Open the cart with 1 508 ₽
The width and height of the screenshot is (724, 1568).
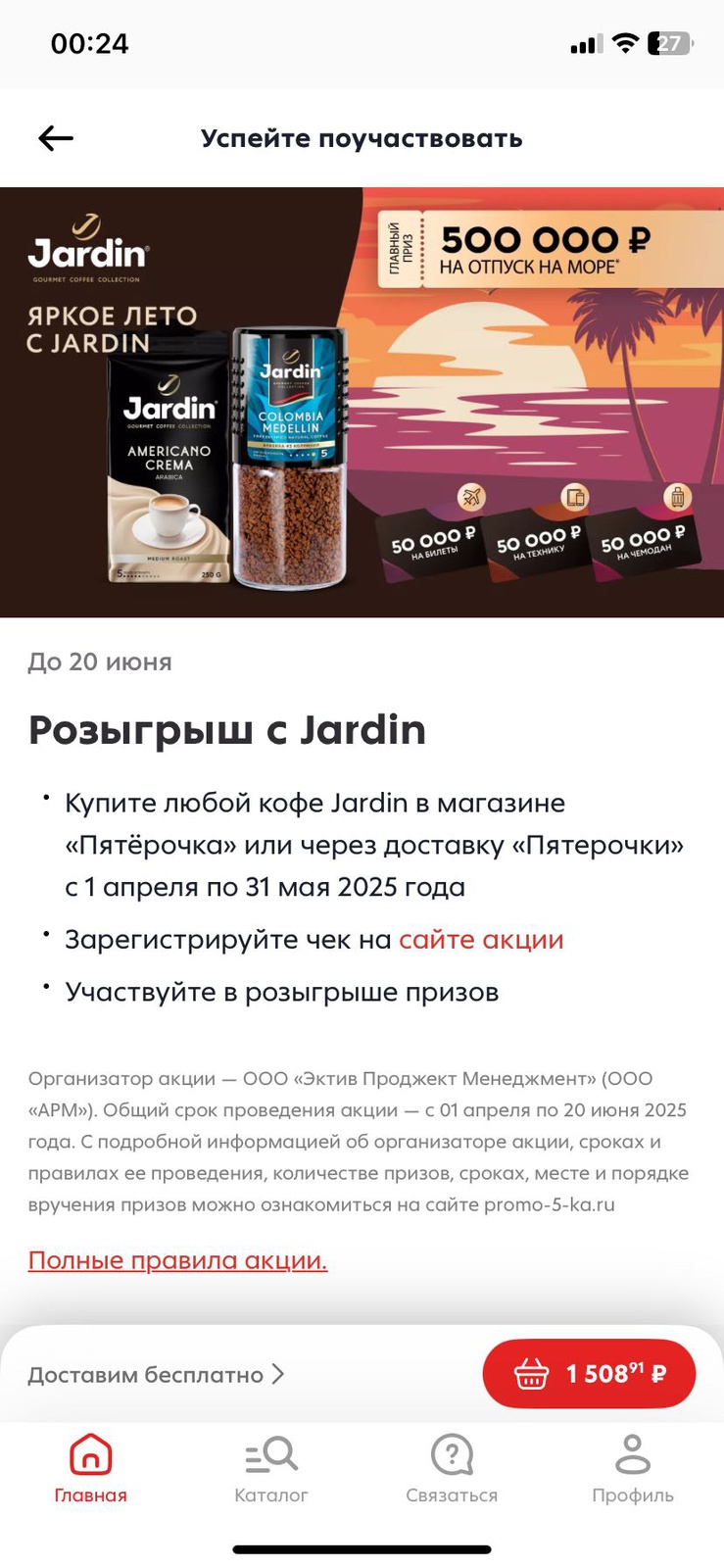[x=589, y=1374]
